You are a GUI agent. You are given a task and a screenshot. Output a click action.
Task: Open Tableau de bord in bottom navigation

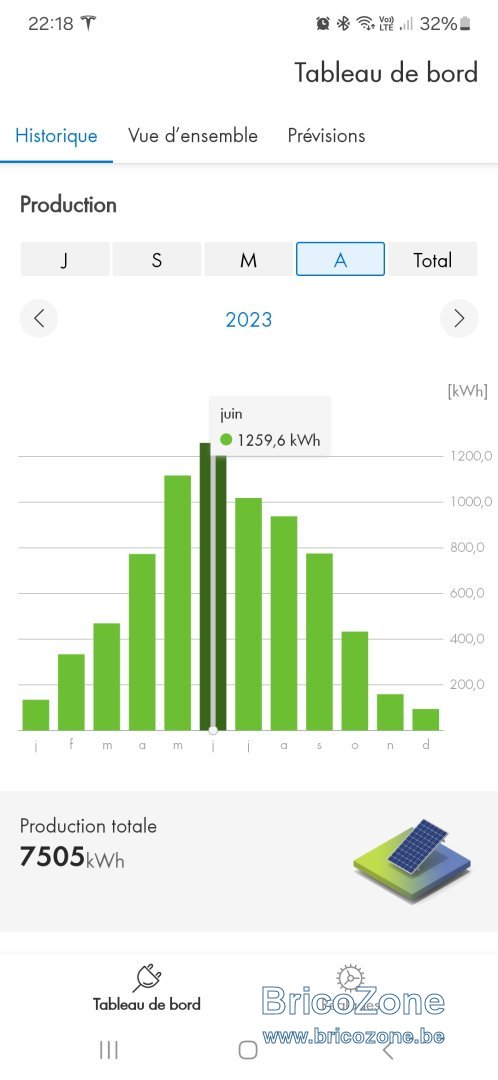click(147, 988)
